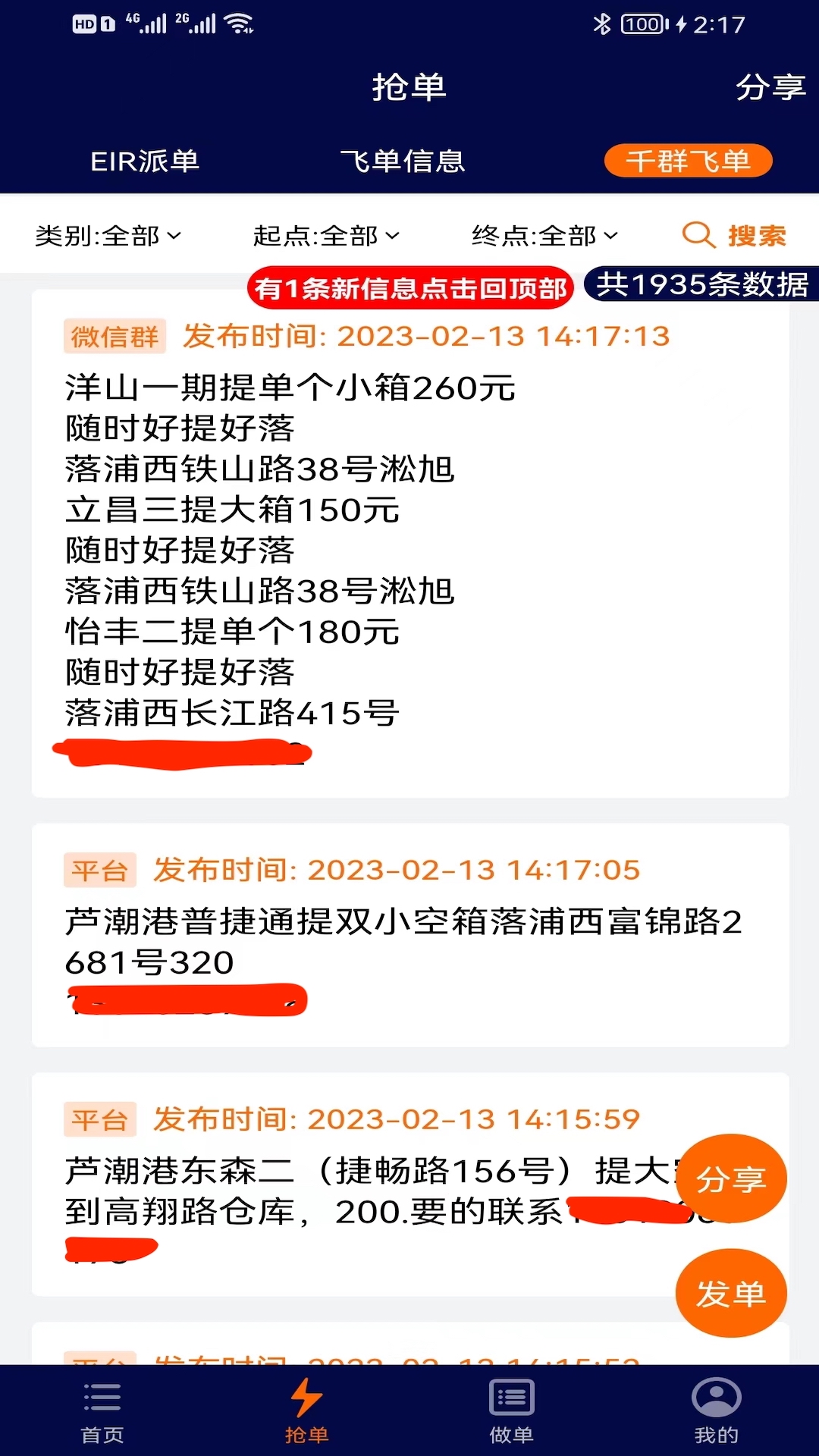The width and height of the screenshot is (819, 1456).
Task: Select the 平台 tag on second order
Action: coord(99,871)
